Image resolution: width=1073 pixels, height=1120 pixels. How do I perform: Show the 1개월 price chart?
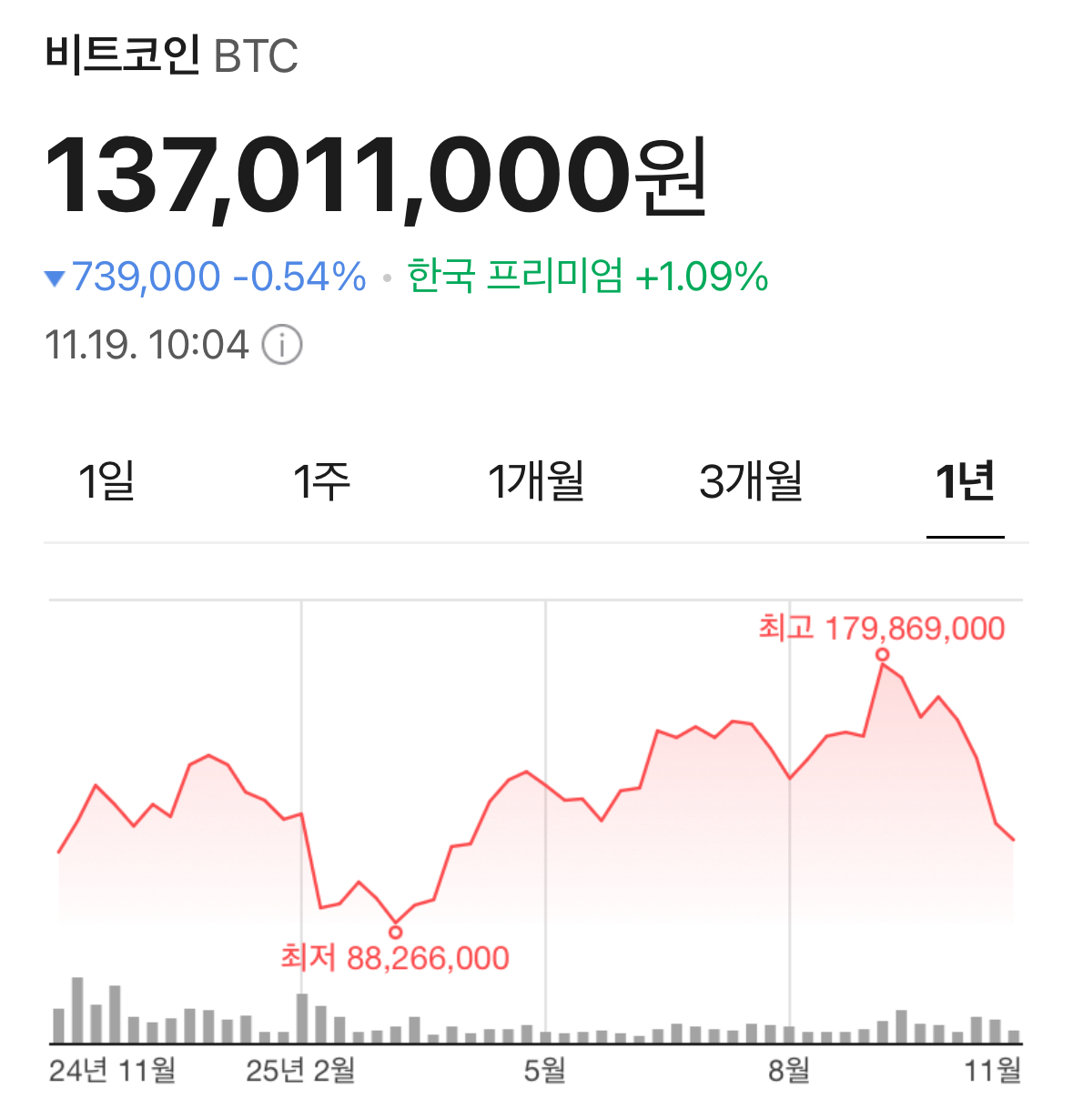coord(536,481)
